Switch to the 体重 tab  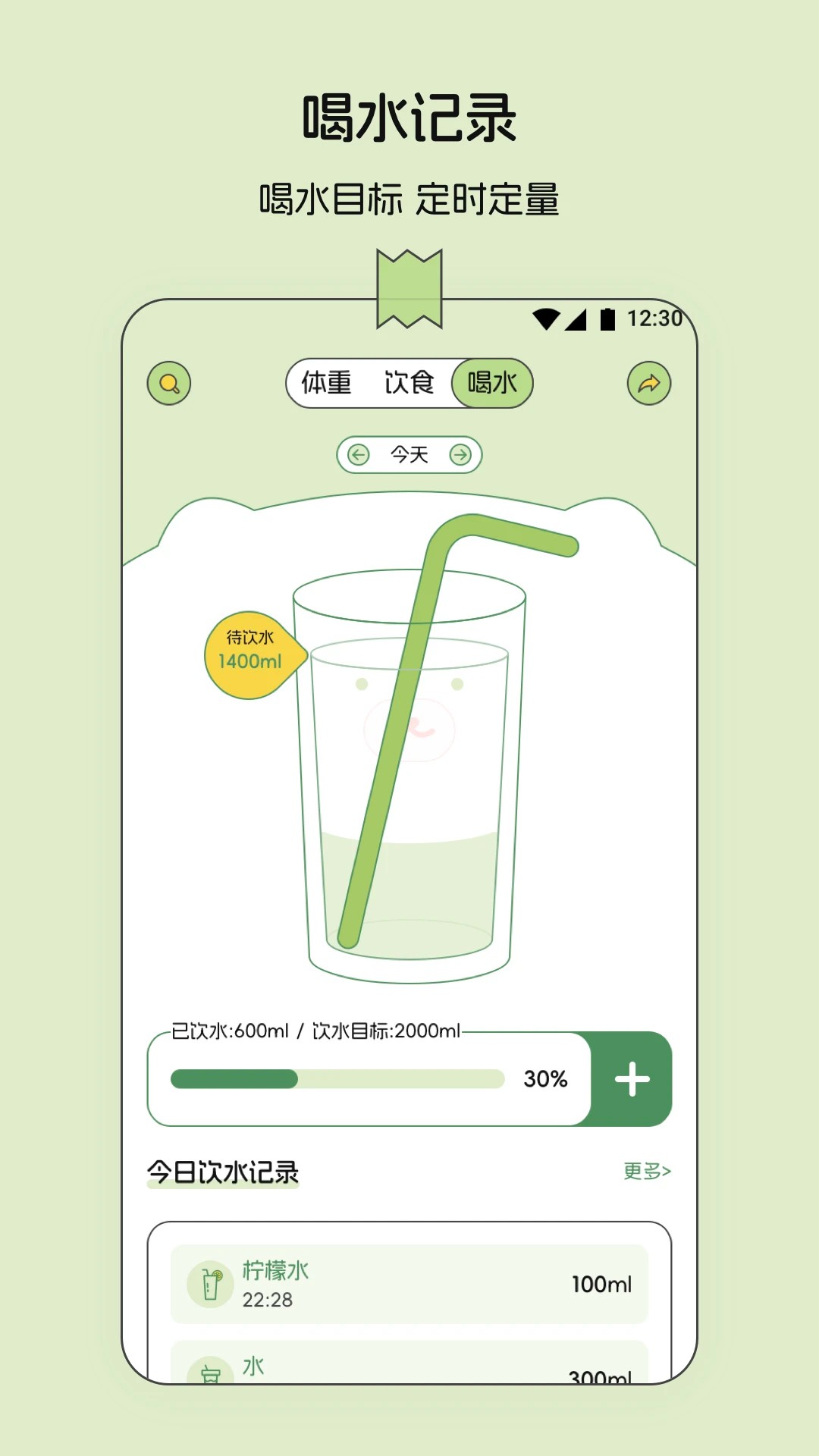tap(328, 383)
